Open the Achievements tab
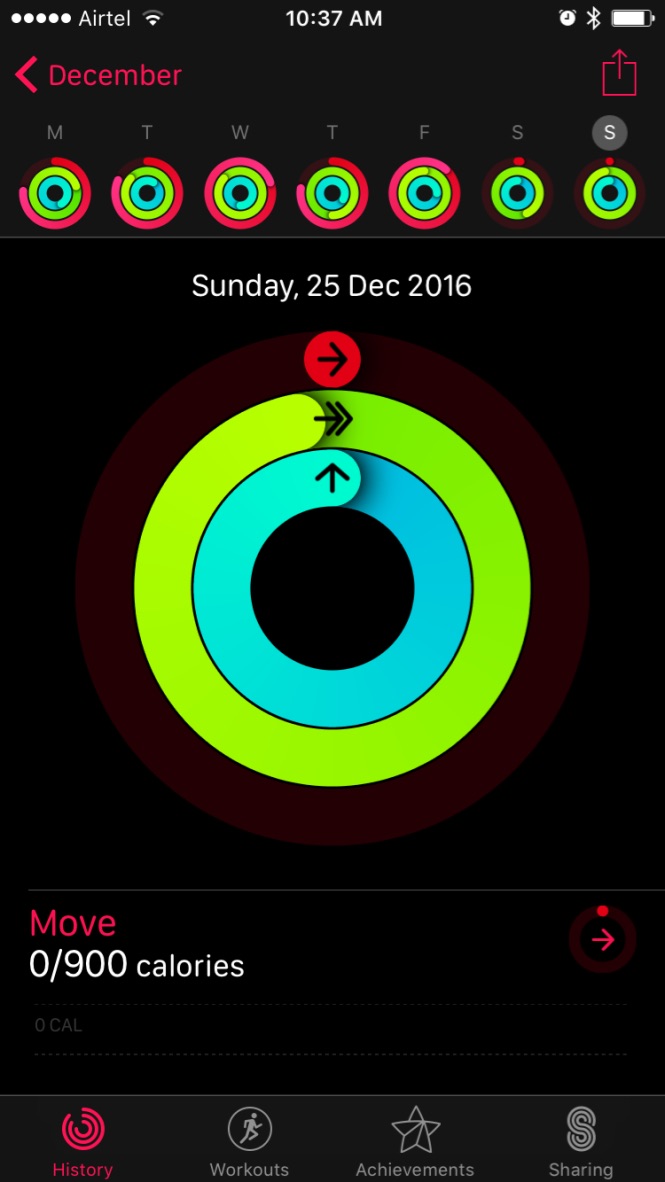The width and height of the screenshot is (665, 1182). (x=415, y=1142)
